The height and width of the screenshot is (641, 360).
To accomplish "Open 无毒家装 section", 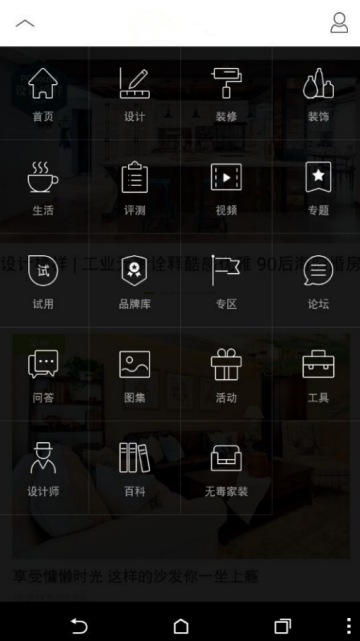I will [226, 469].
